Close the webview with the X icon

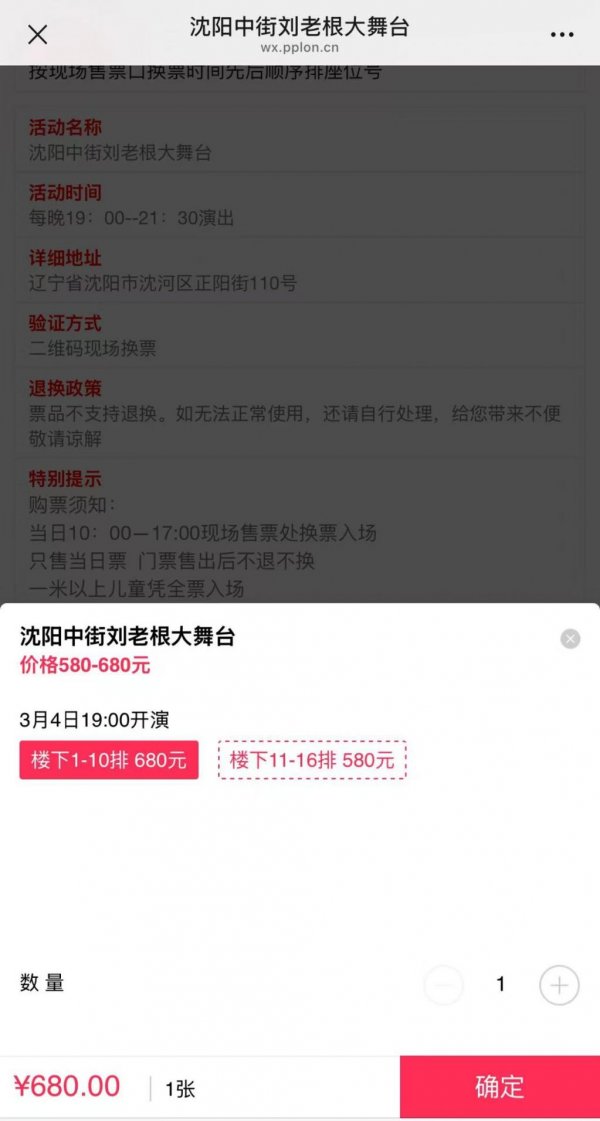coord(37,35)
